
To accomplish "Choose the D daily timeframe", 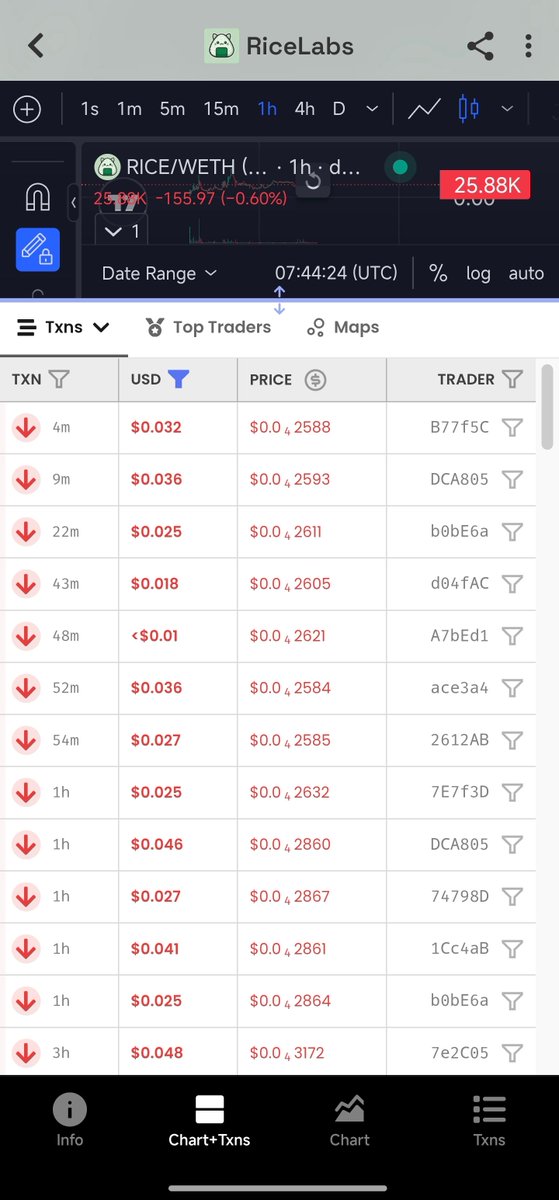I will pyautogui.click(x=338, y=109).
